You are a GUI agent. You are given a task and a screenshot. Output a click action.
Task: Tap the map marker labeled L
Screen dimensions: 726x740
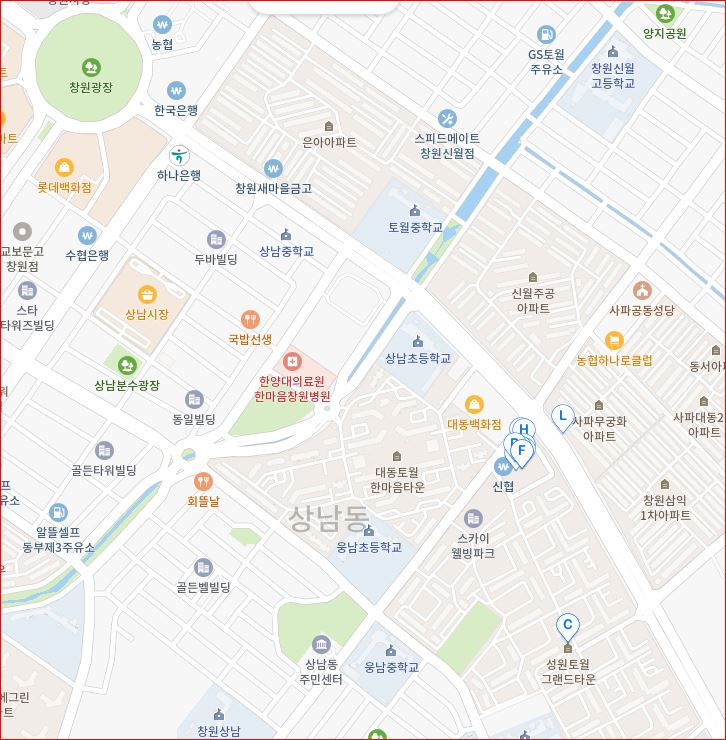click(562, 416)
